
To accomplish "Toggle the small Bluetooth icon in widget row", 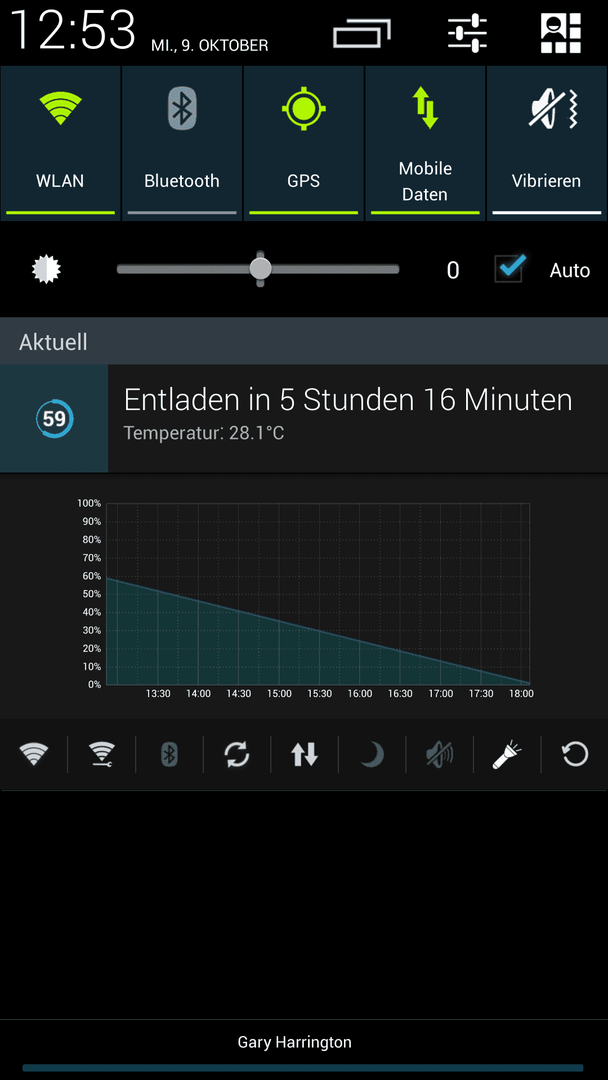I will pyautogui.click(x=169, y=754).
